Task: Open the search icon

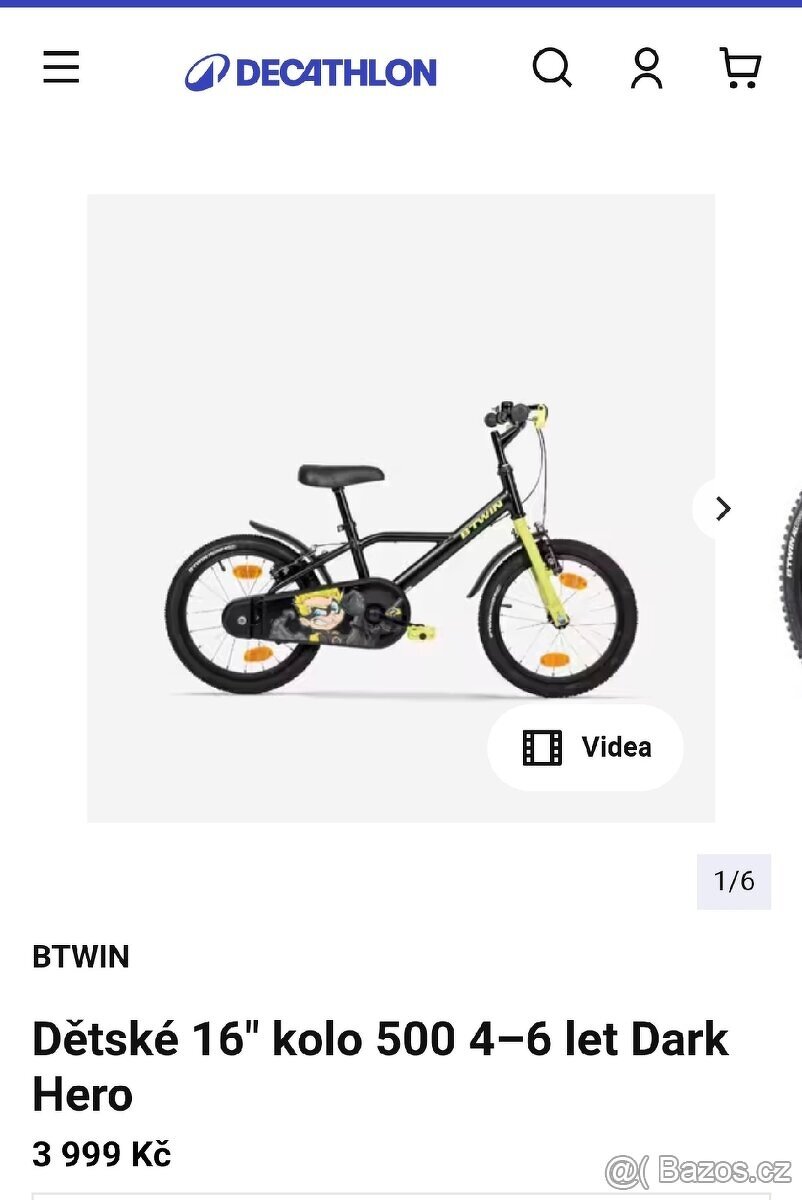Action: tap(552, 68)
